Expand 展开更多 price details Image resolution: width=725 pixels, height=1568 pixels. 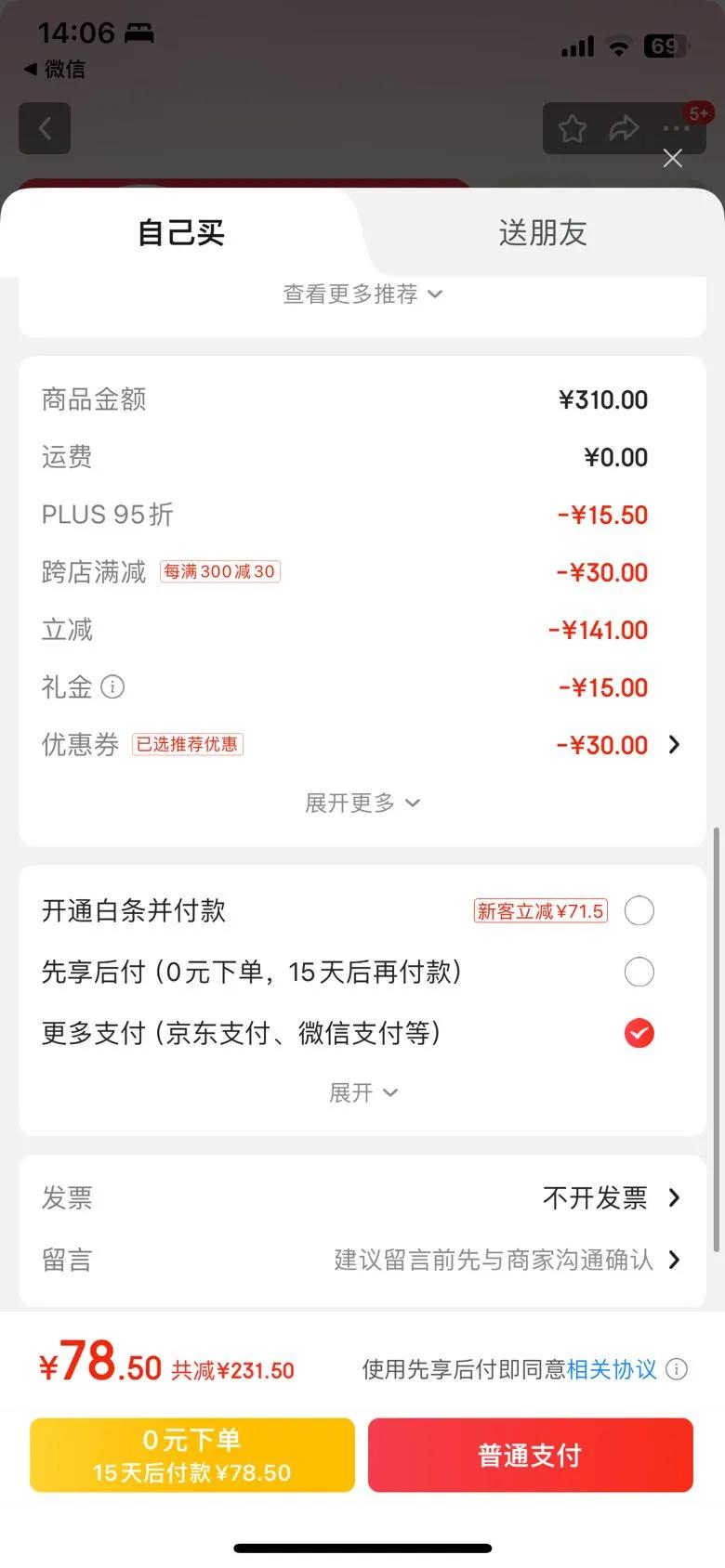[362, 803]
